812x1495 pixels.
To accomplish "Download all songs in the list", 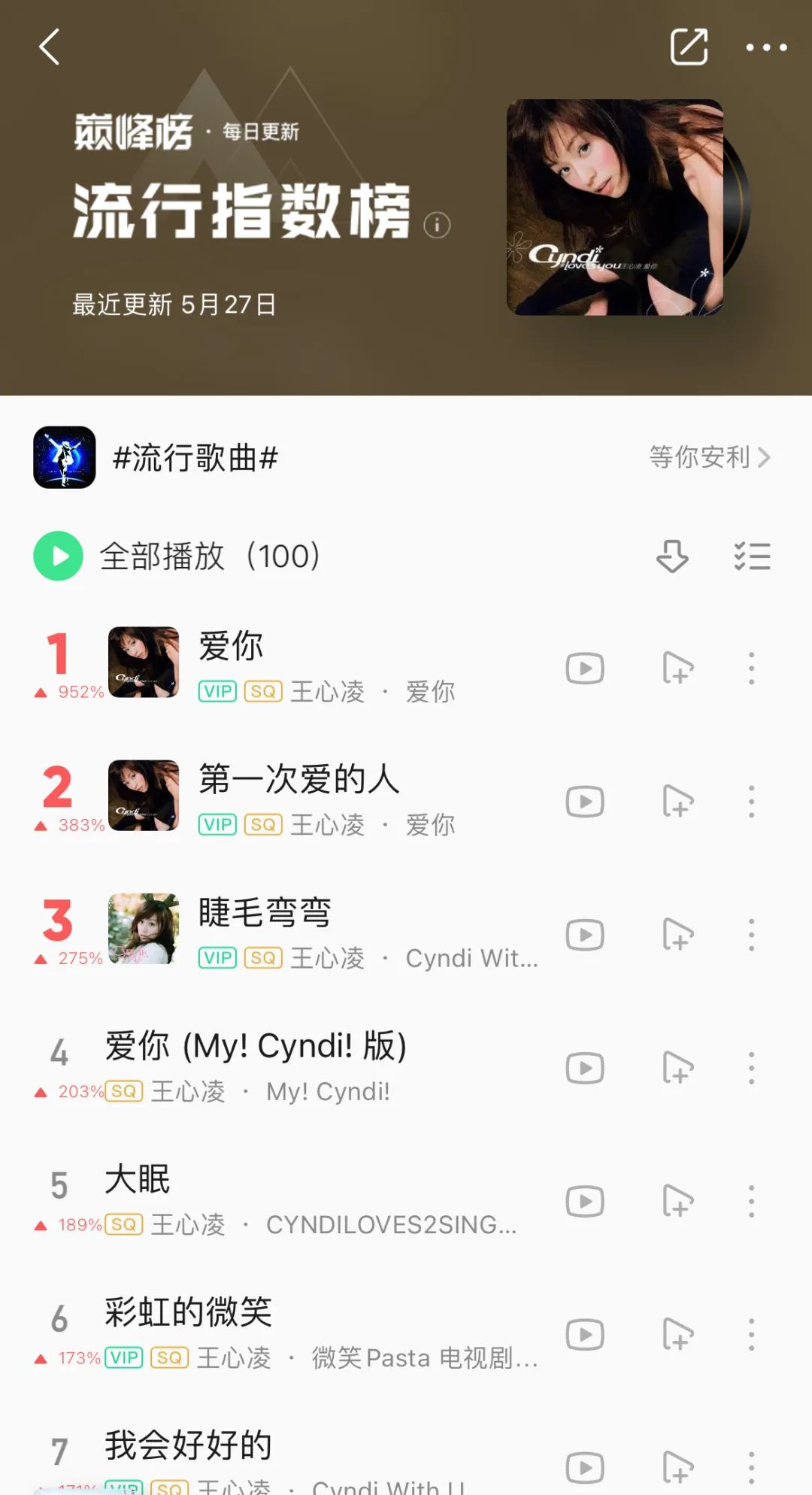I will (x=672, y=556).
